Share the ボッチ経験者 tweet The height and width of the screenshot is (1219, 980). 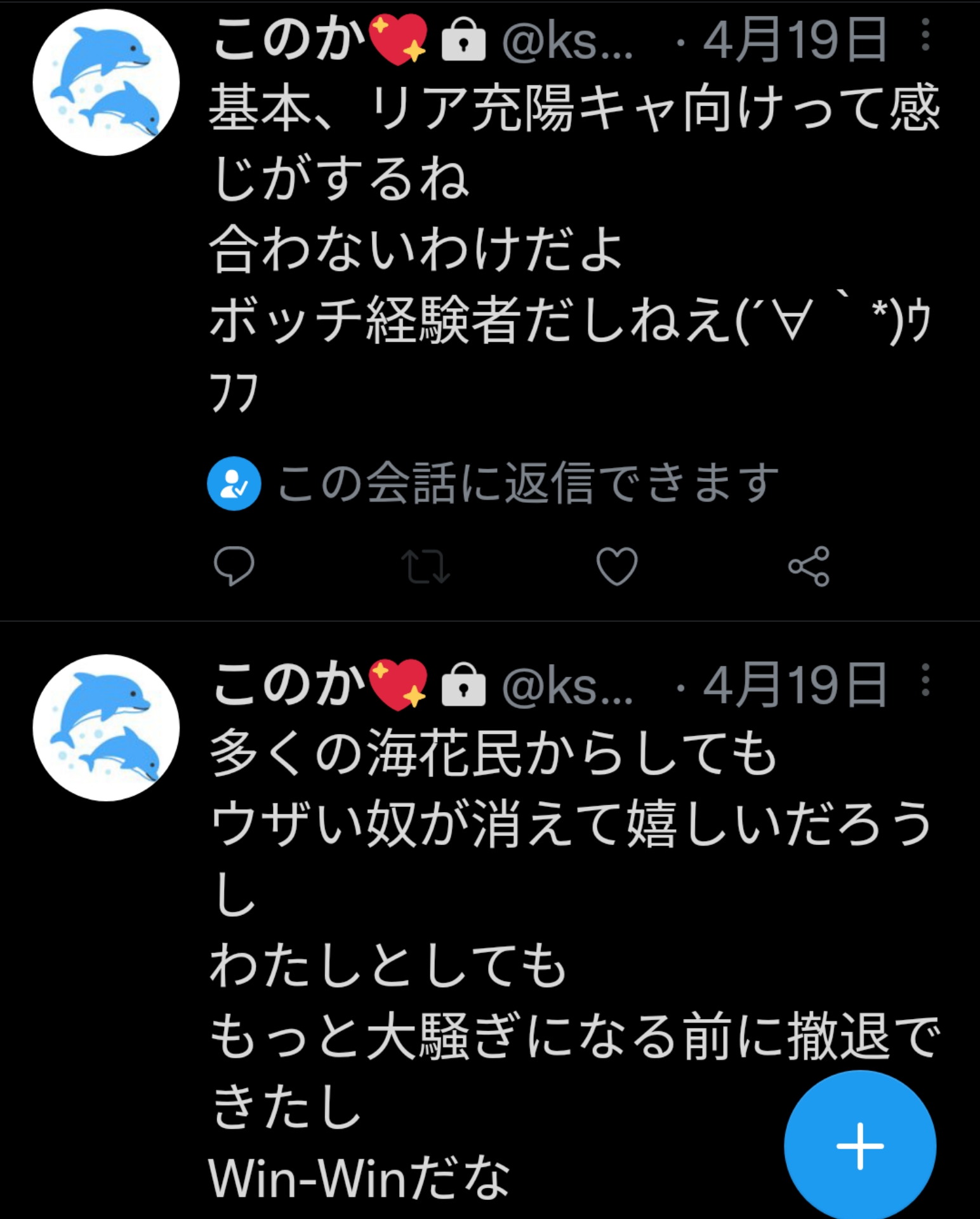[x=809, y=566]
